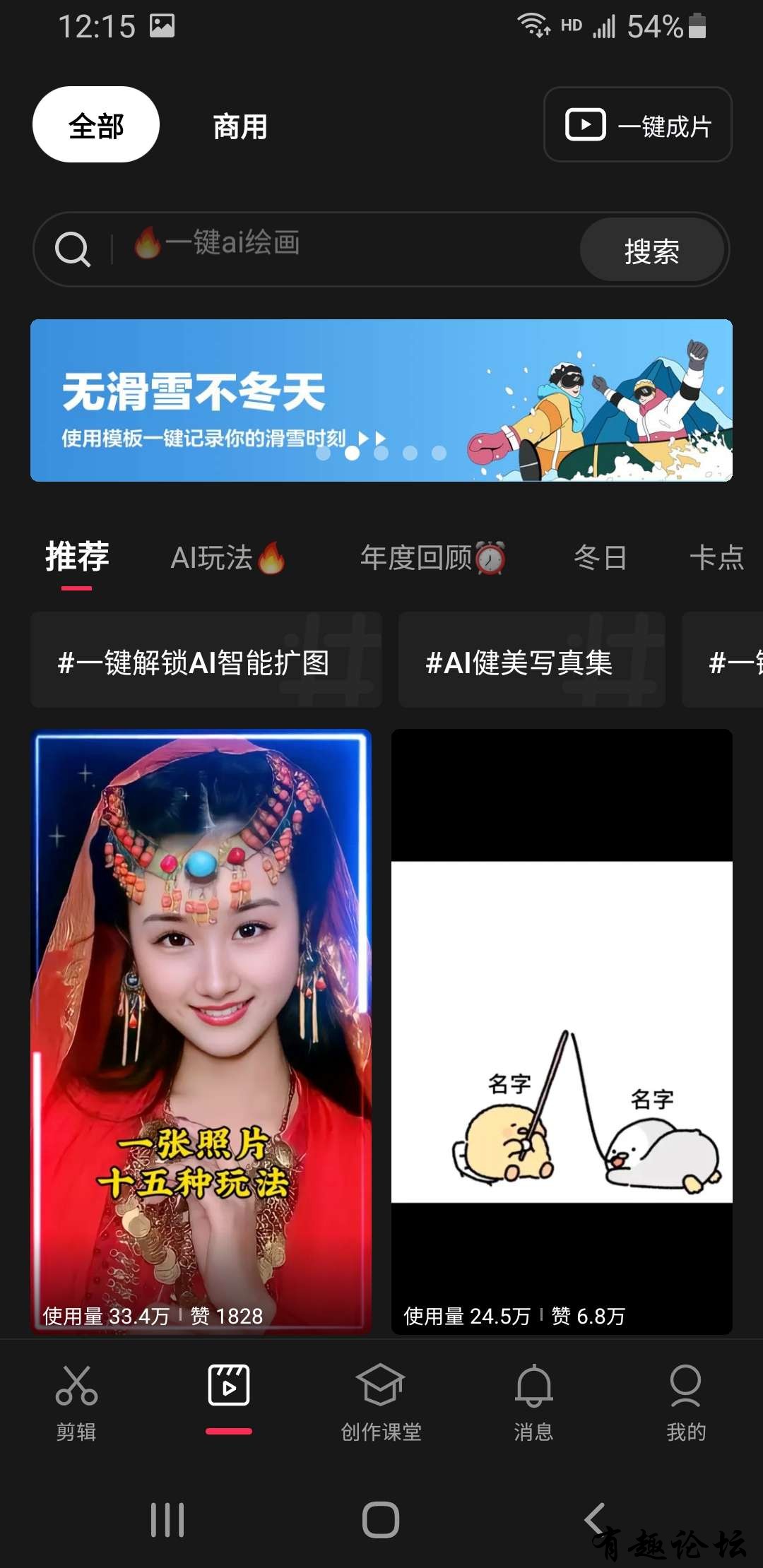
Task: Open the 年度回顾 tab
Action: tap(432, 558)
